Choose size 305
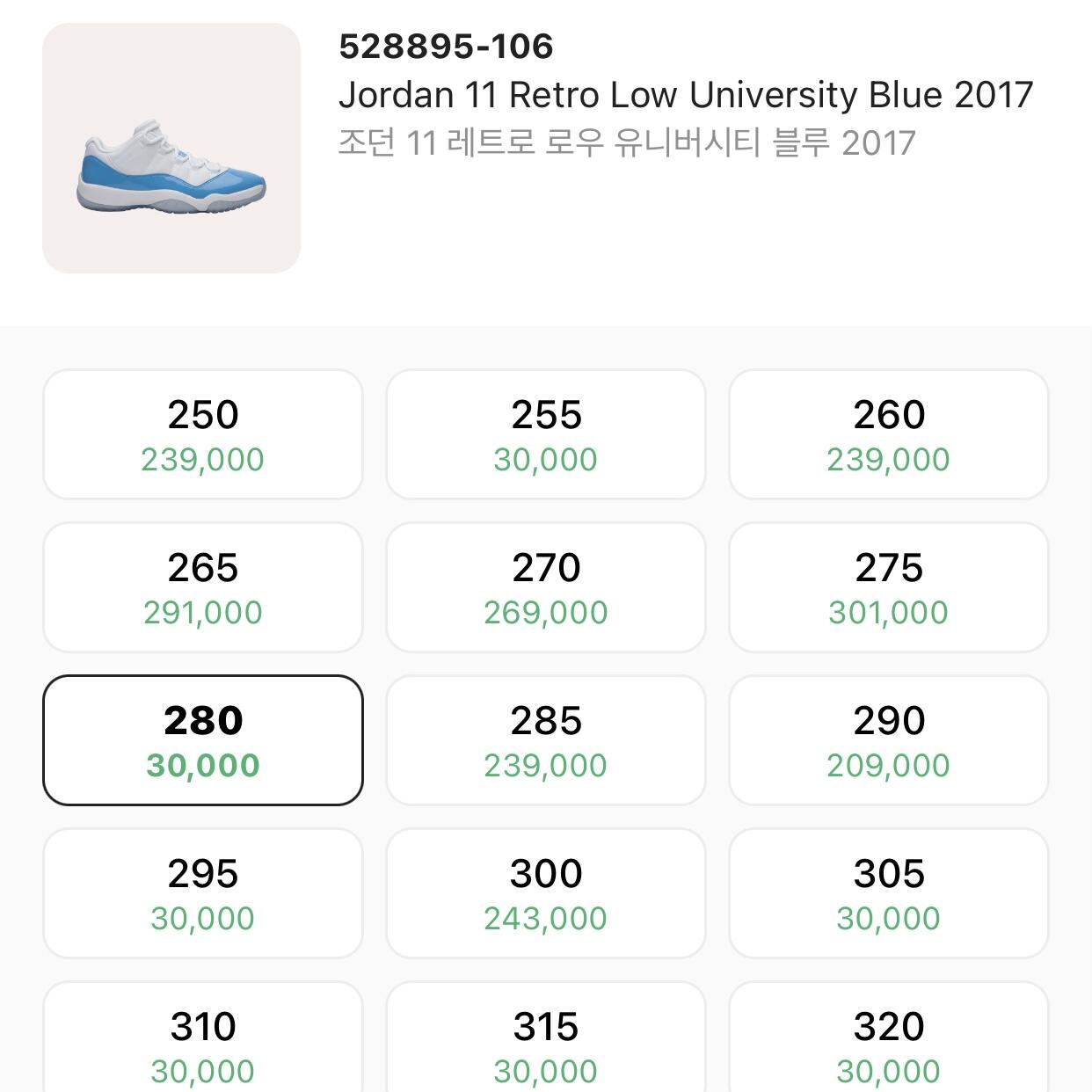 coord(889,893)
